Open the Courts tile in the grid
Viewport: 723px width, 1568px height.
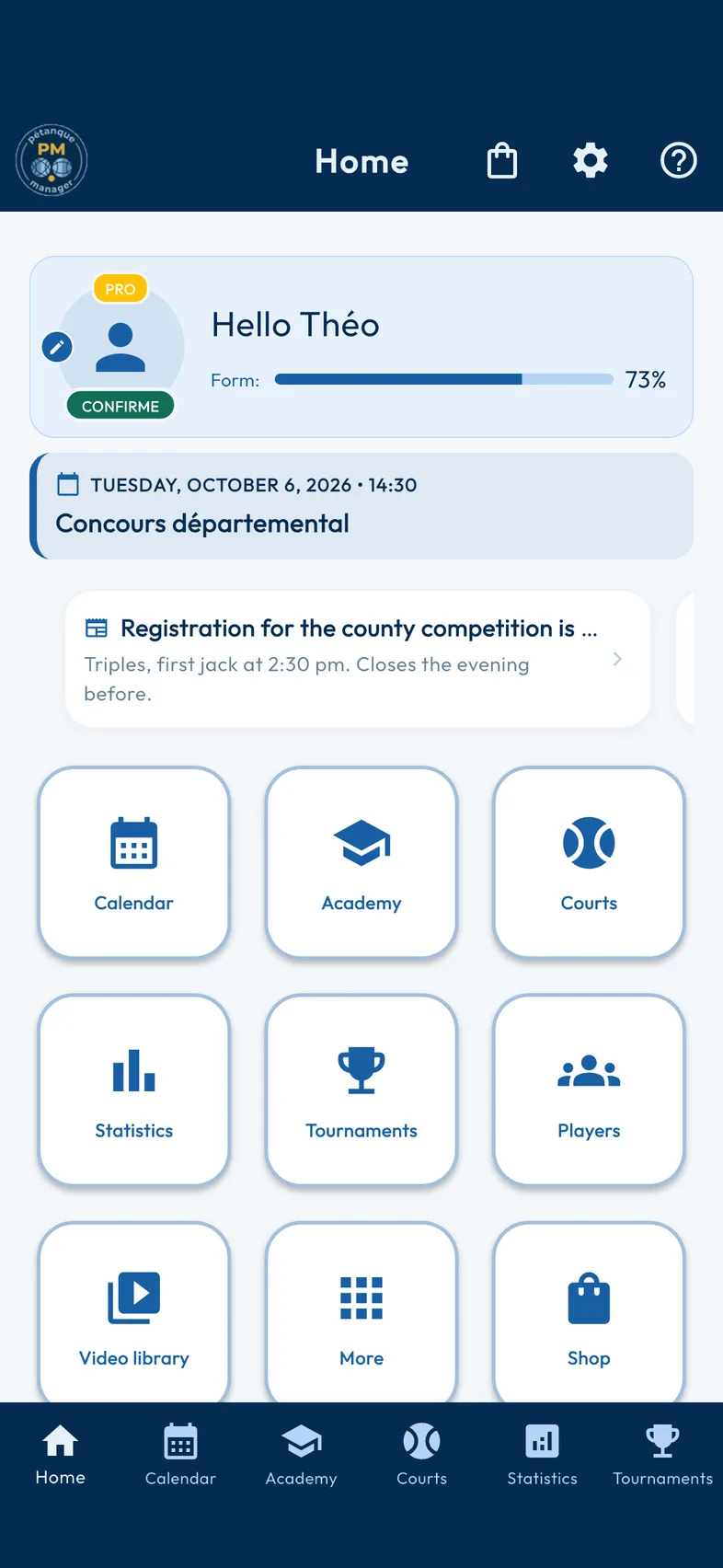(589, 863)
